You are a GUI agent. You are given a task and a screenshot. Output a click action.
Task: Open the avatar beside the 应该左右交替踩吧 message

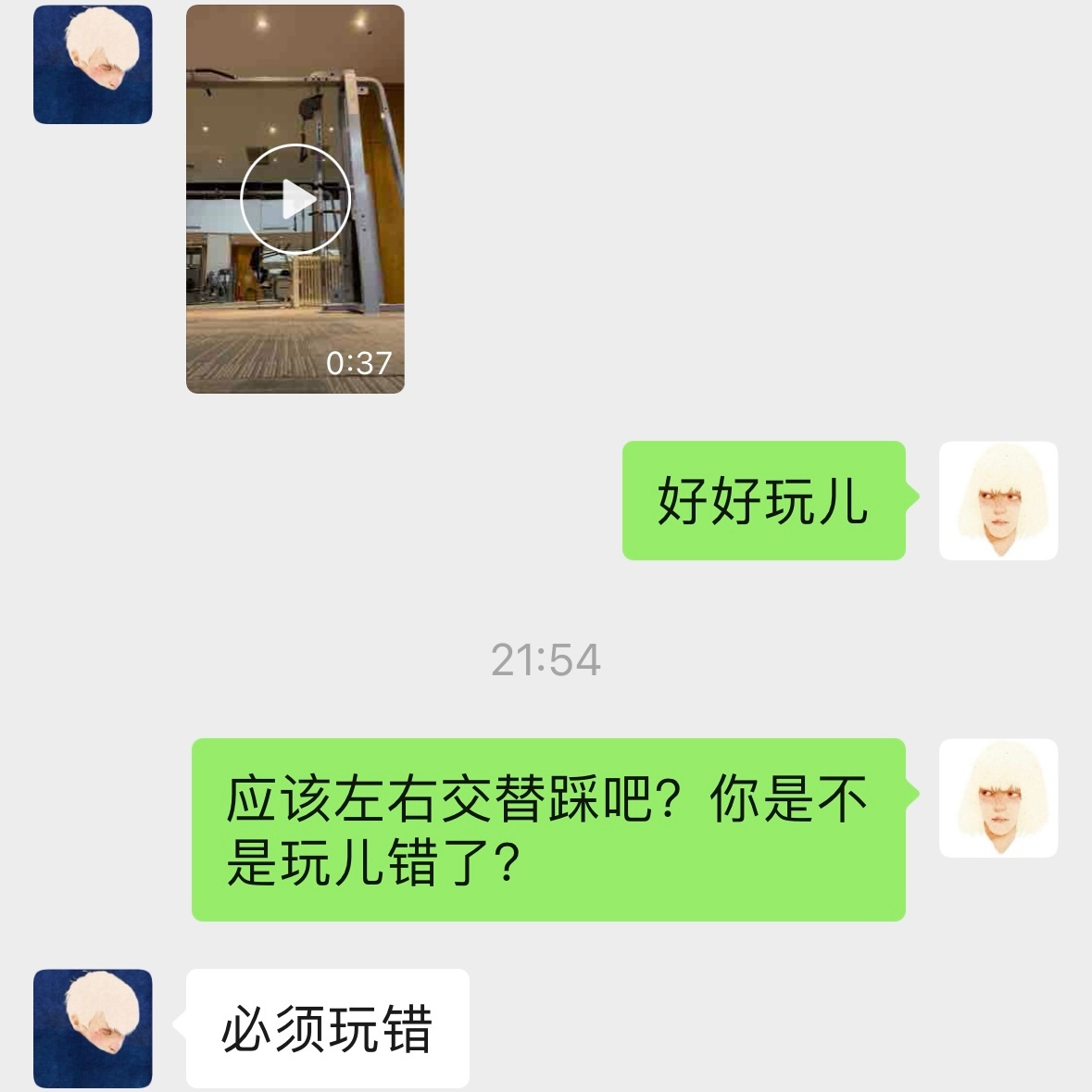point(998,798)
